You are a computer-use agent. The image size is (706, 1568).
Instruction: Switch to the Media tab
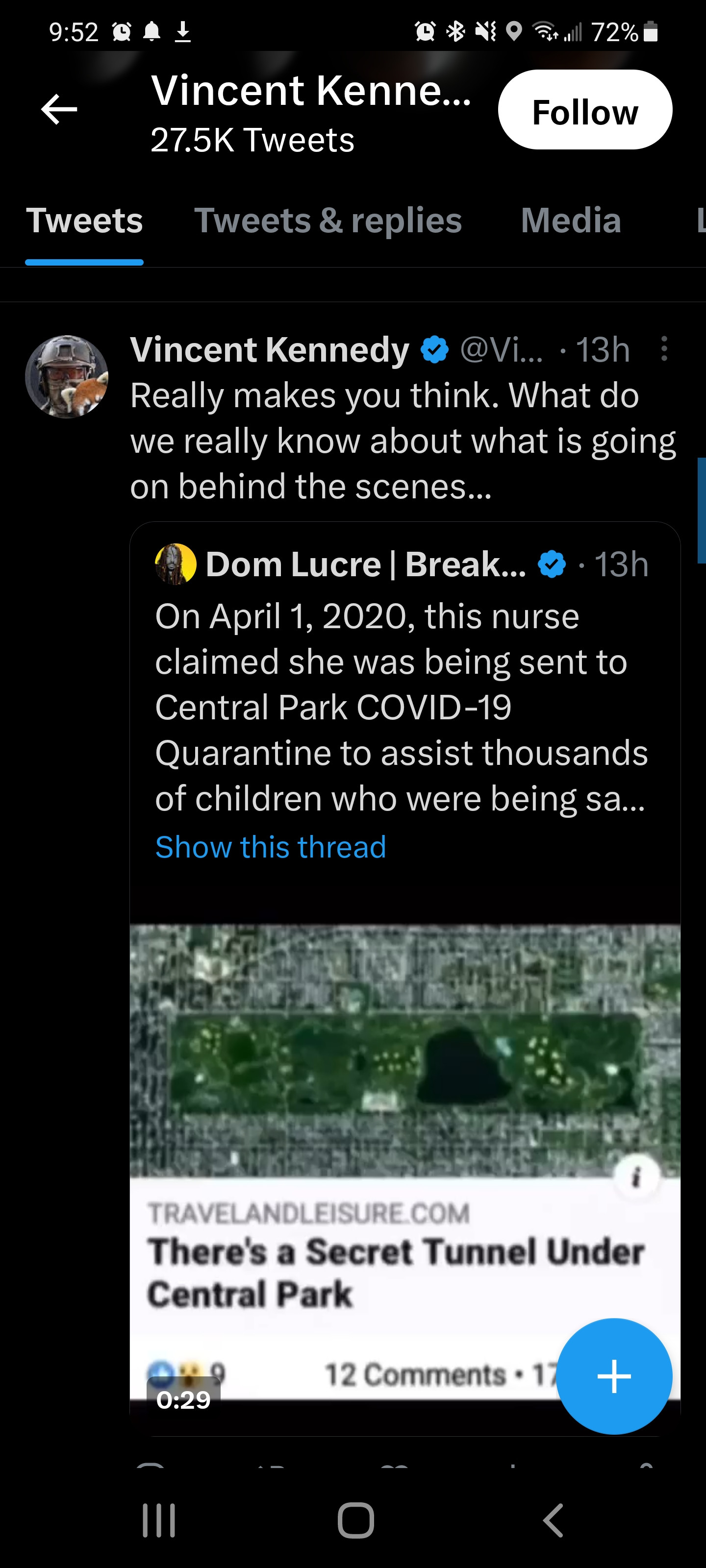click(x=570, y=220)
